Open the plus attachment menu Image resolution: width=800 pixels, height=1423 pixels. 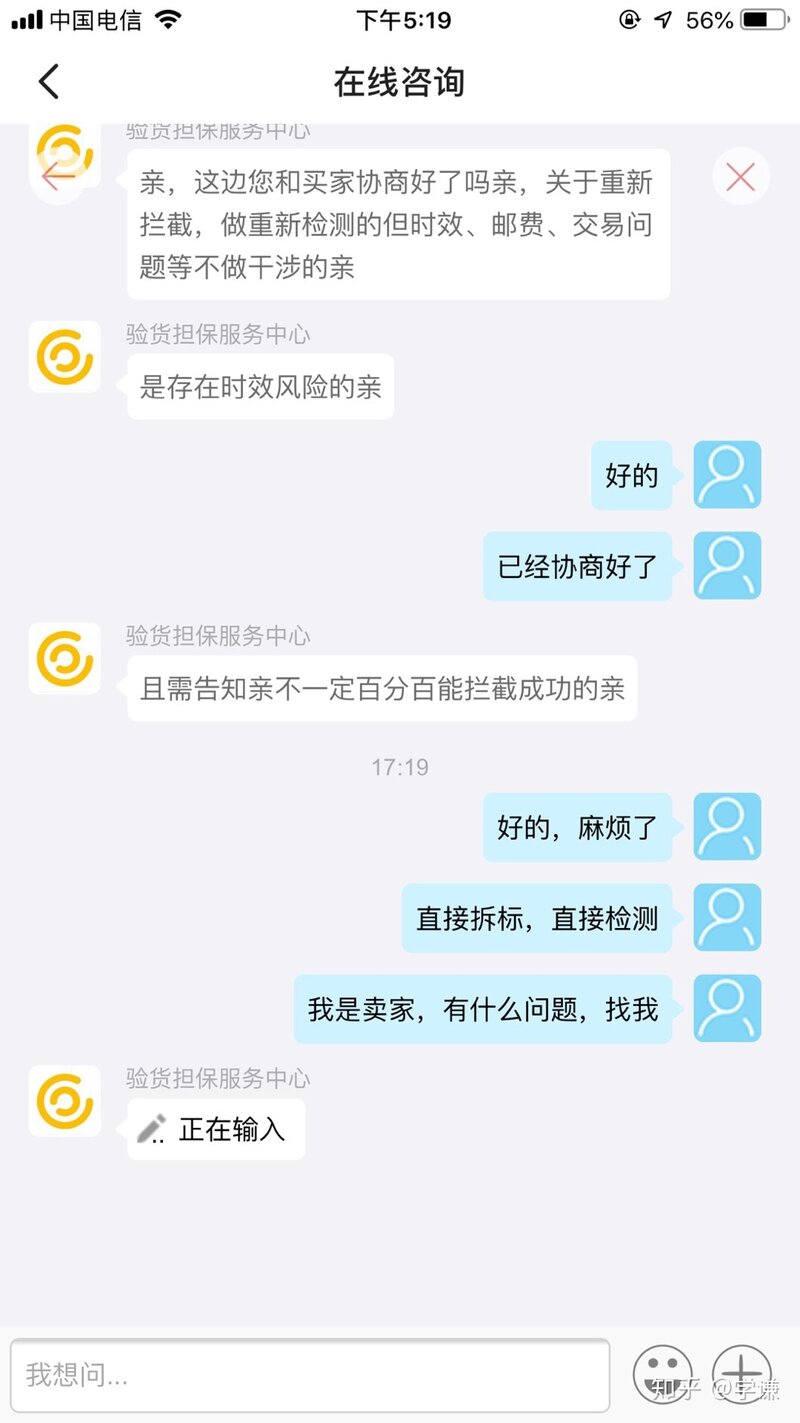pyautogui.click(x=741, y=1373)
